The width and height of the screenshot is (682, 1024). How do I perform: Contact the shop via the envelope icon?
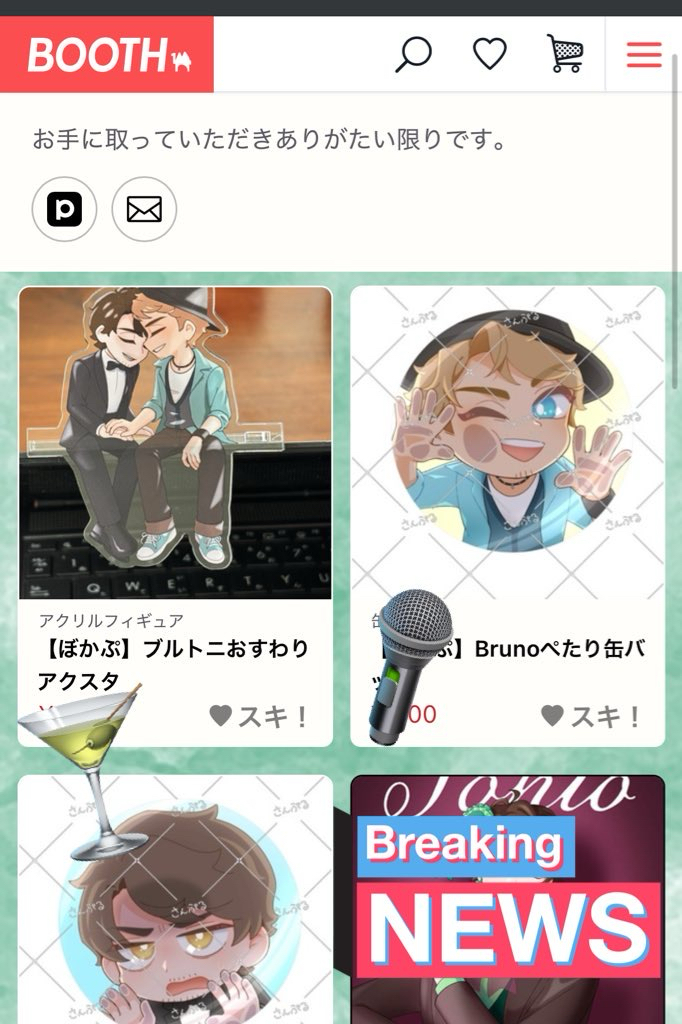(x=144, y=209)
